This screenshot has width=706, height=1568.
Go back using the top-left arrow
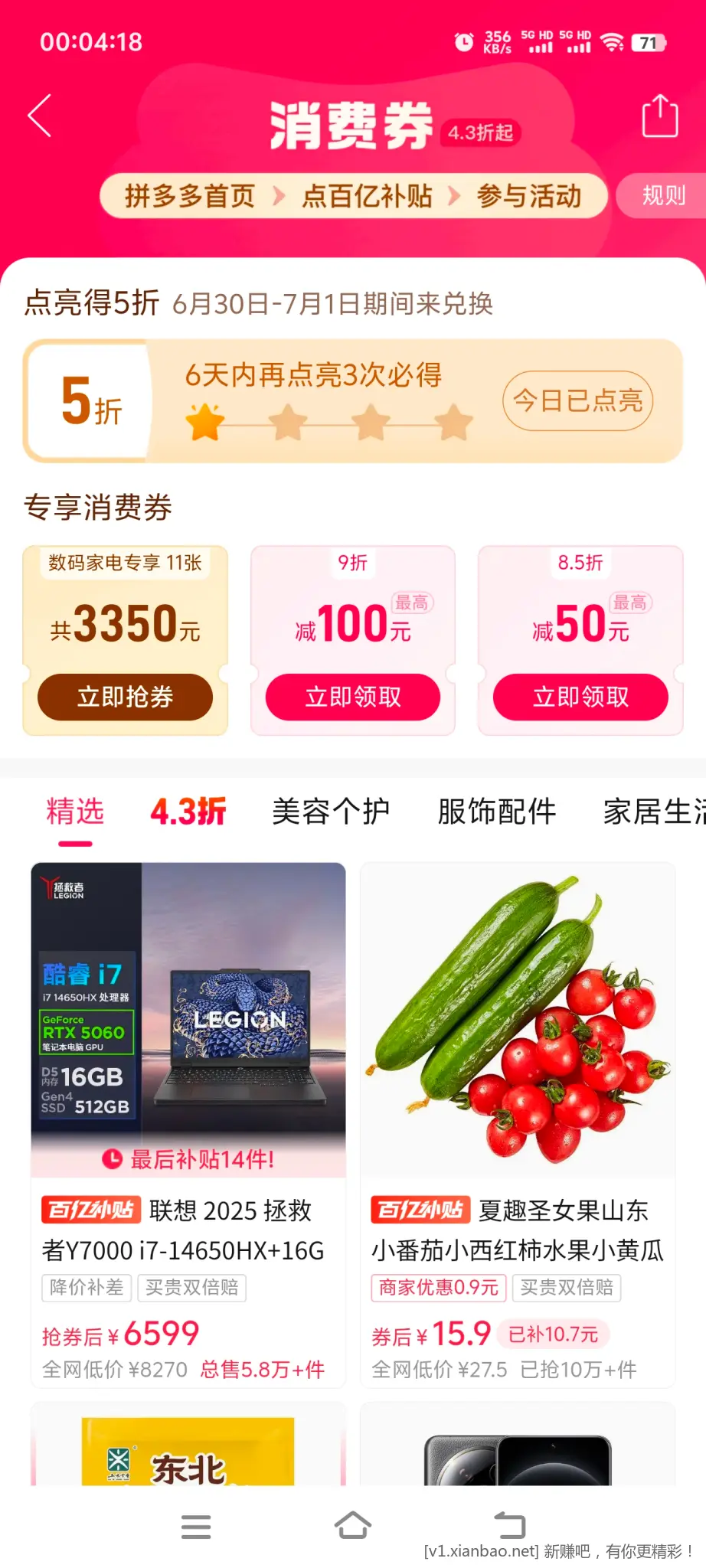40,116
